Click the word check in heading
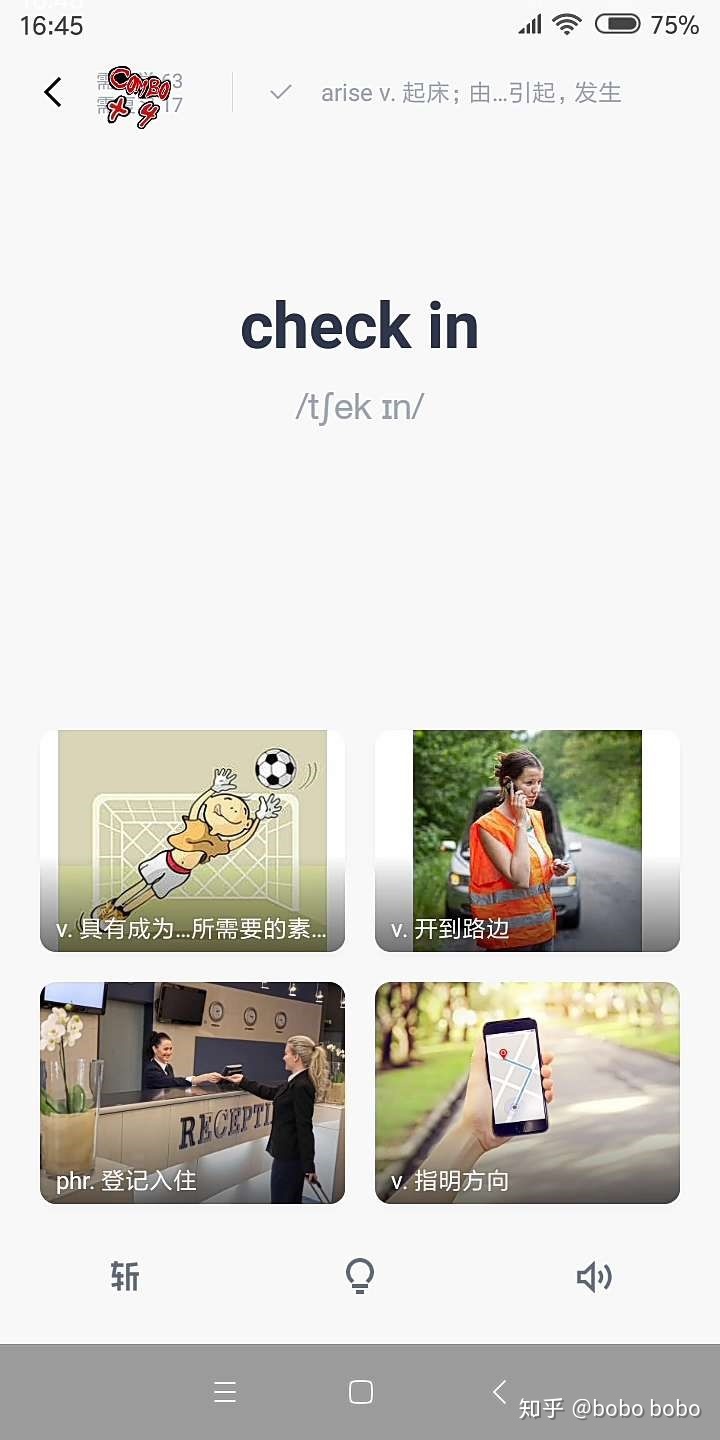720x1440 pixels. click(359, 325)
